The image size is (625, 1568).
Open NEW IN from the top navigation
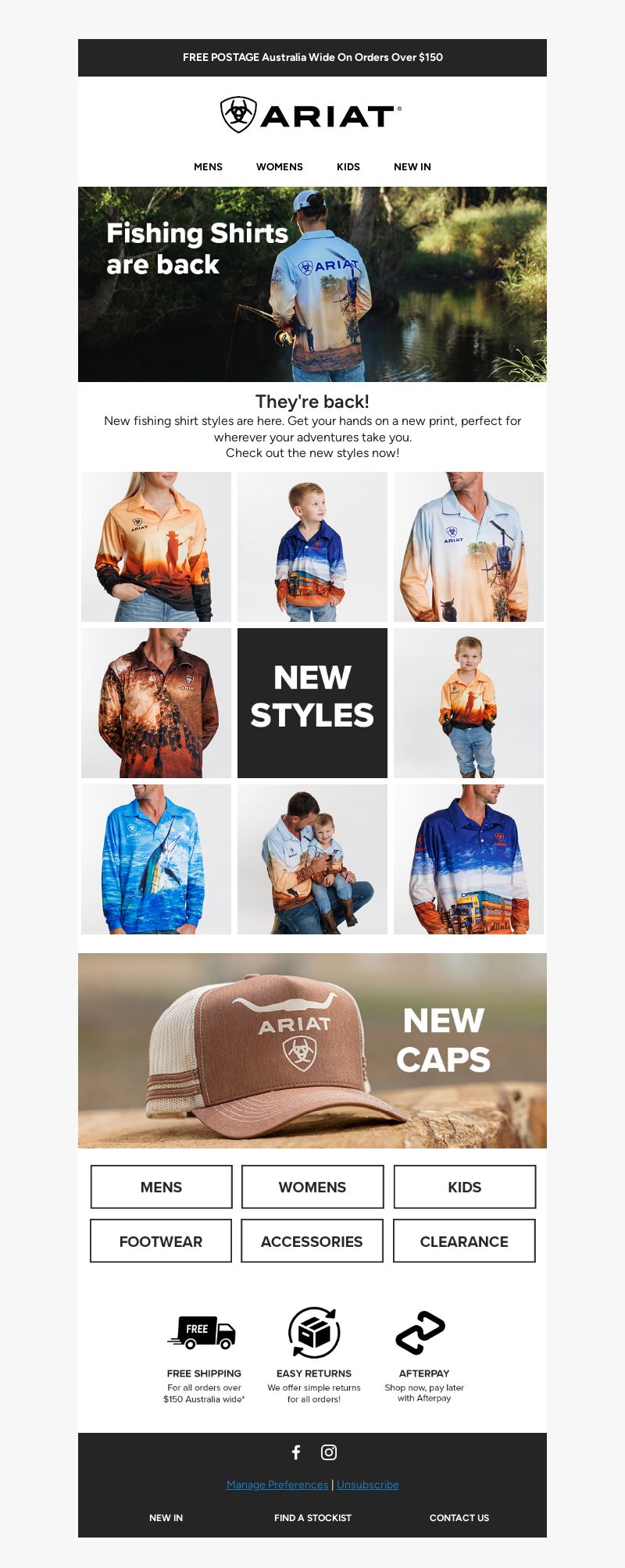tap(412, 166)
